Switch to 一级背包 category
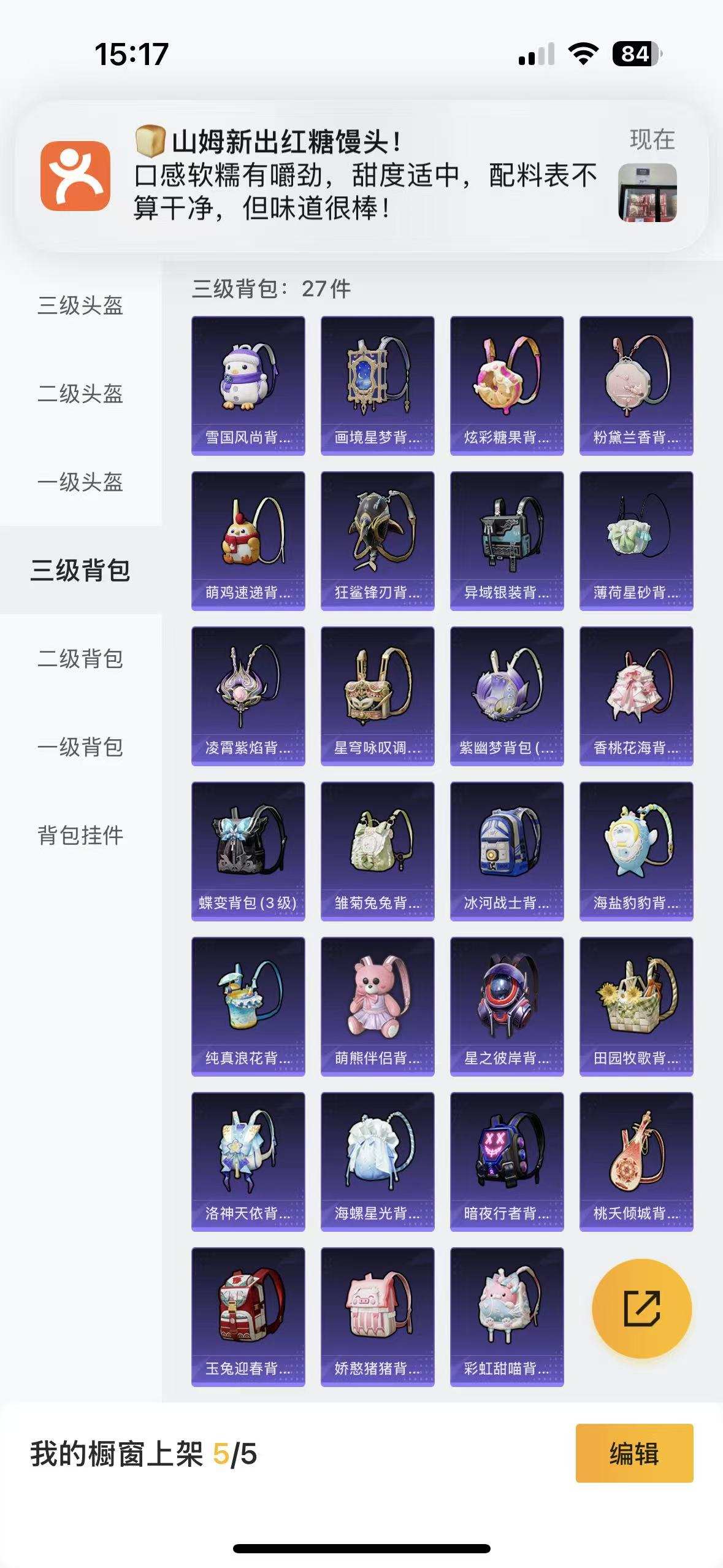 point(80,747)
